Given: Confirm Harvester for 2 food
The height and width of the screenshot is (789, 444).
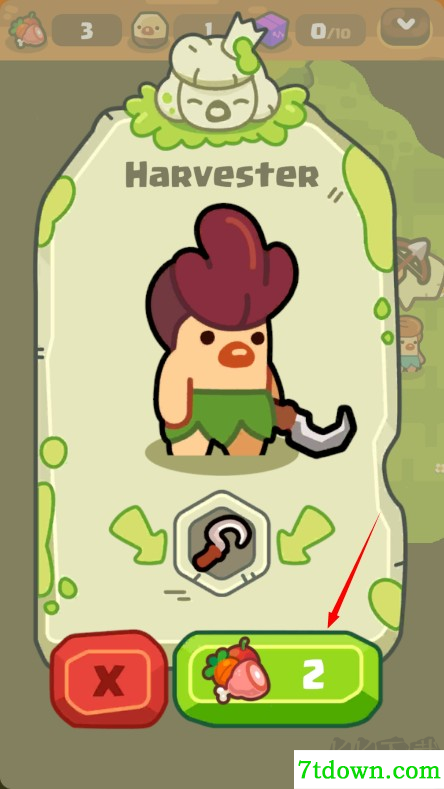Looking at the screenshot, I should (277, 678).
